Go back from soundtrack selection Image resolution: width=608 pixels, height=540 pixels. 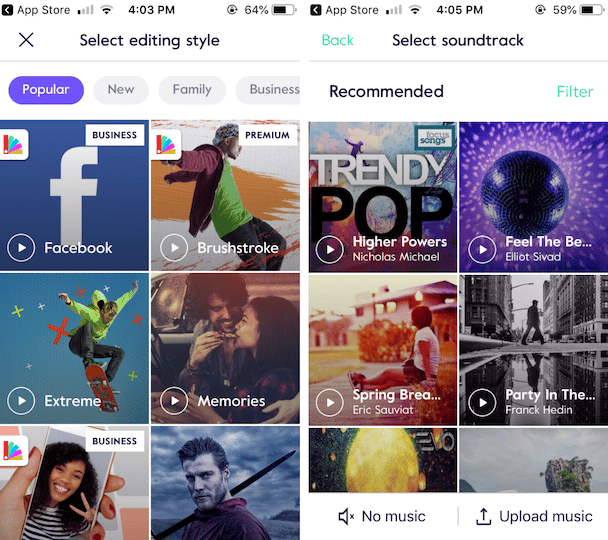(337, 41)
